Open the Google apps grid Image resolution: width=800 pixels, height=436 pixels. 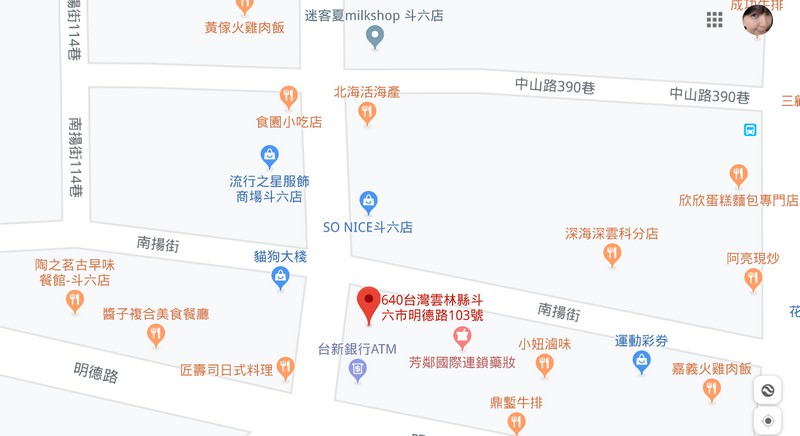click(715, 20)
